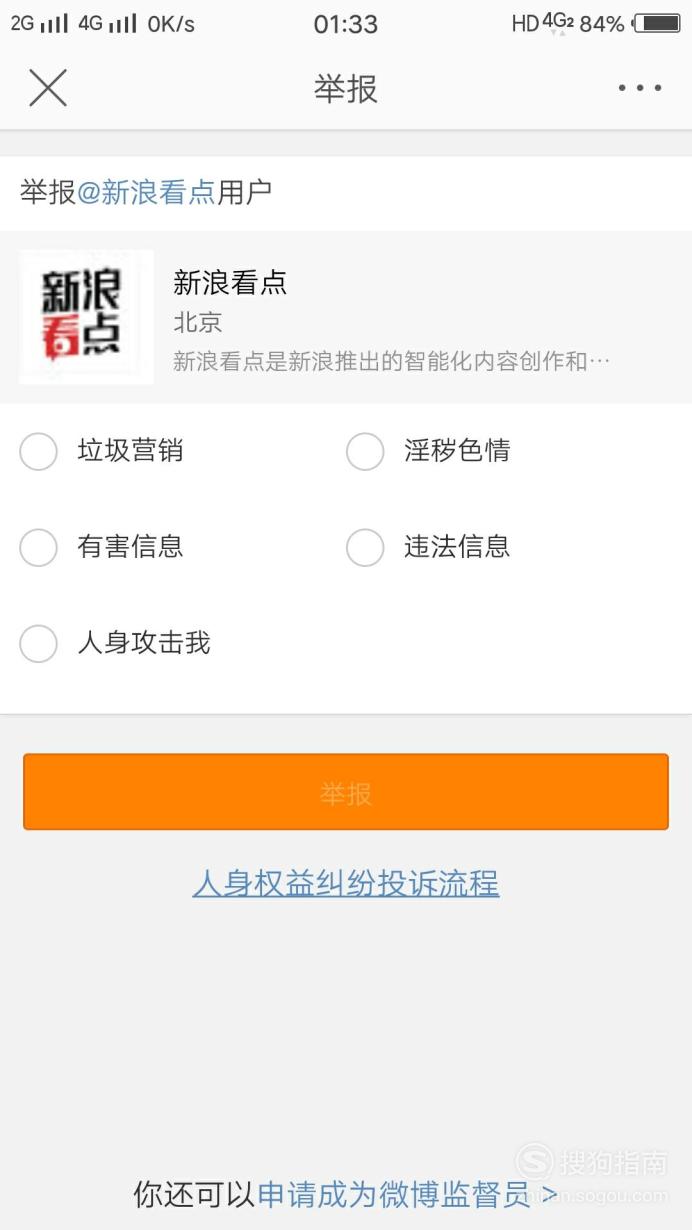692x1230 pixels.
Task: Open the @新浪看点 user link
Action: click(x=146, y=192)
